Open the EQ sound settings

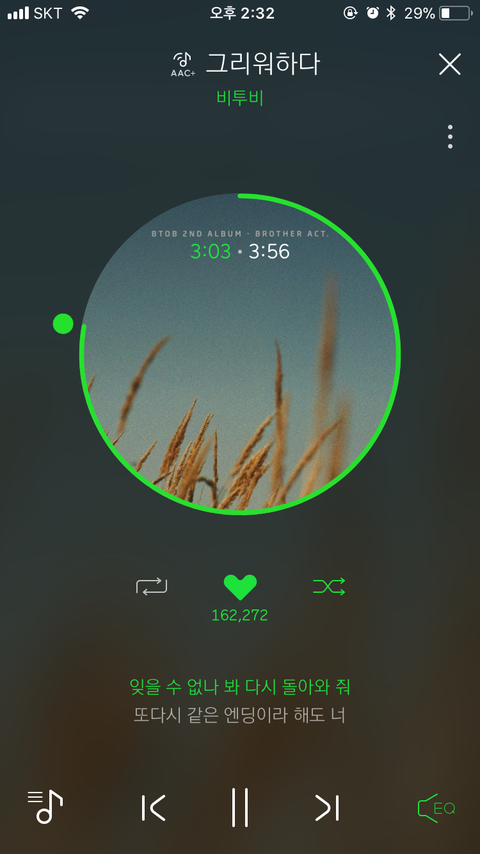(436, 808)
